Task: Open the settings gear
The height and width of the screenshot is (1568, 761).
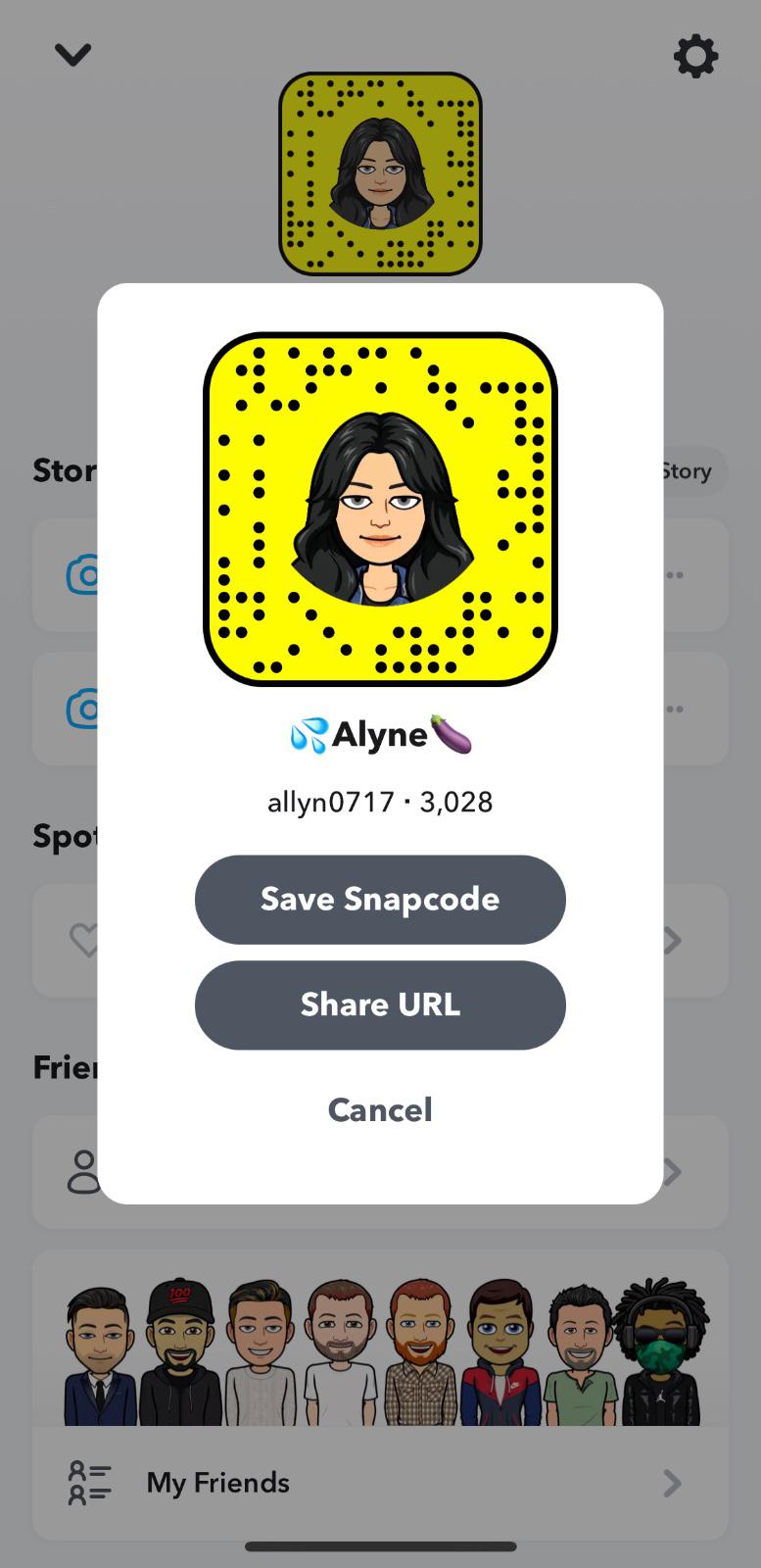Action: click(695, 56)
